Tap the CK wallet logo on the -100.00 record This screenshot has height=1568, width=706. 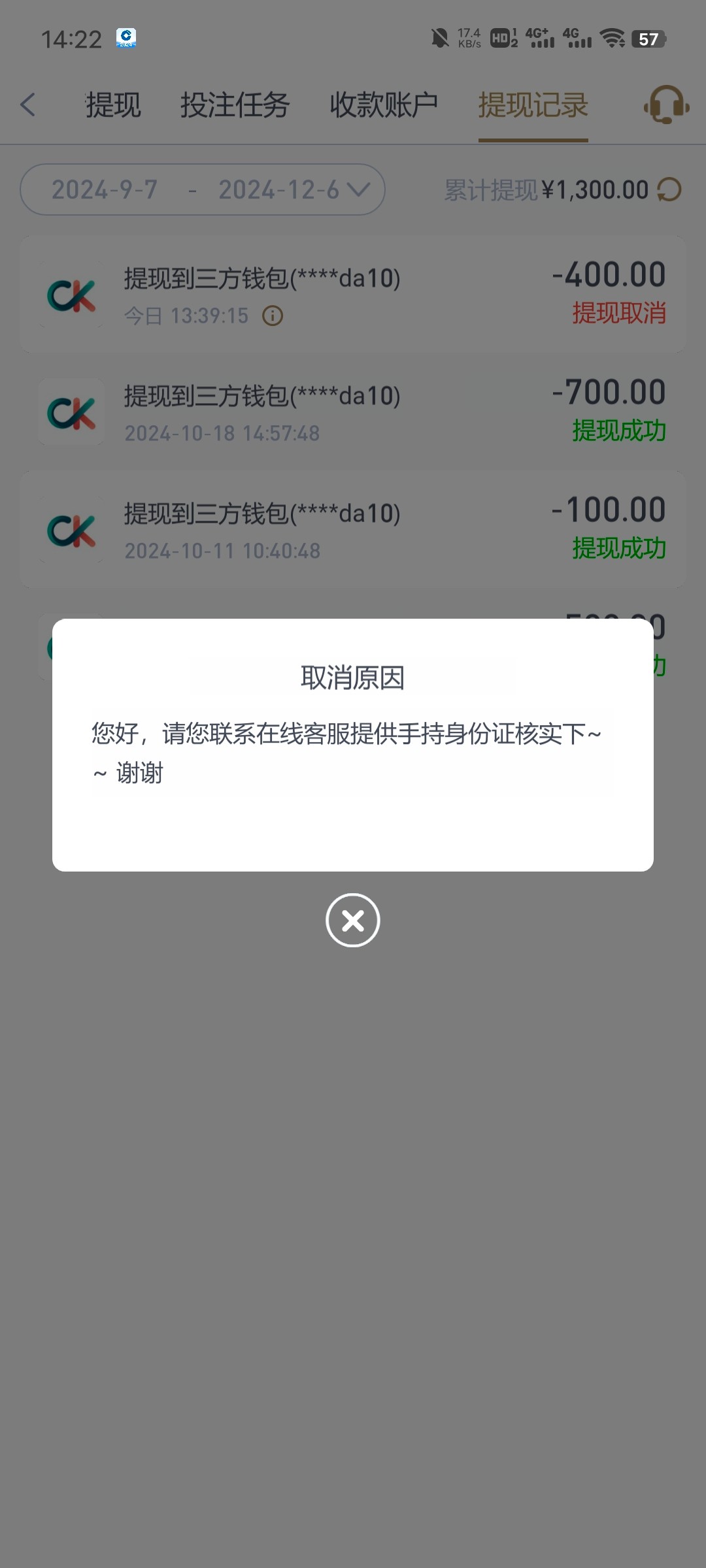click(x=71, y=529)
